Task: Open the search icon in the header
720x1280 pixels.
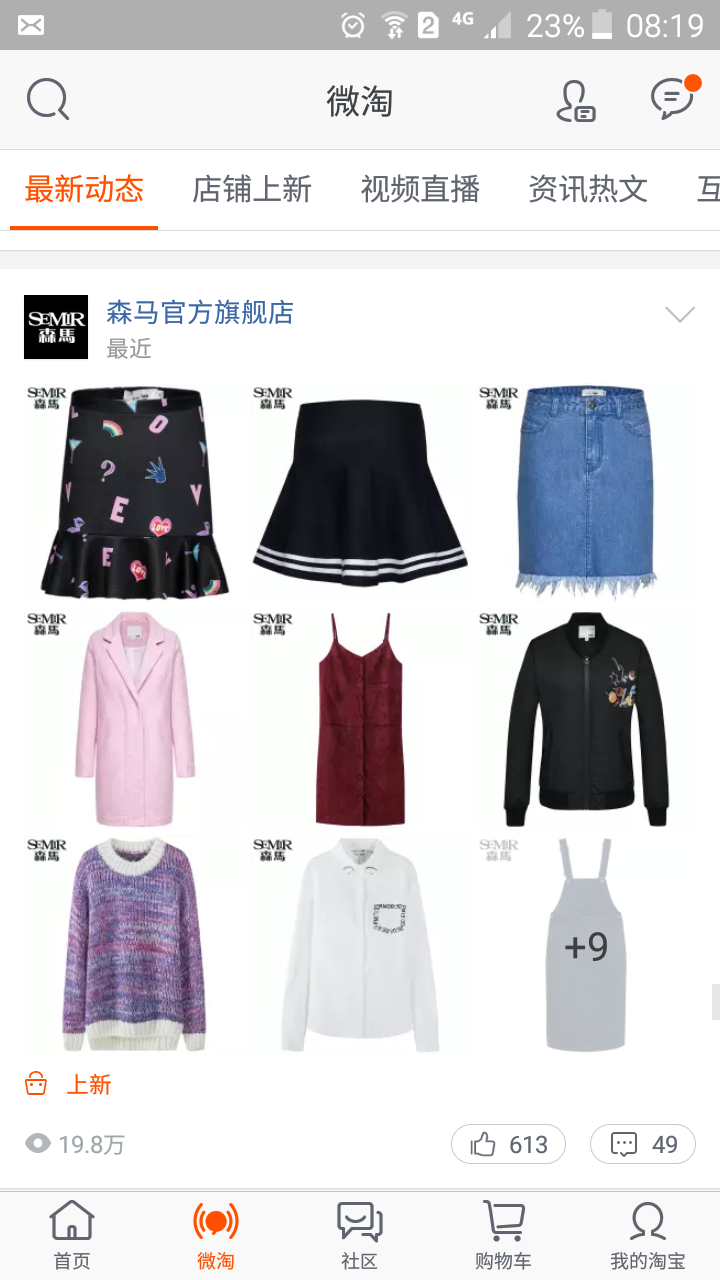Action: tap(47, 100)
